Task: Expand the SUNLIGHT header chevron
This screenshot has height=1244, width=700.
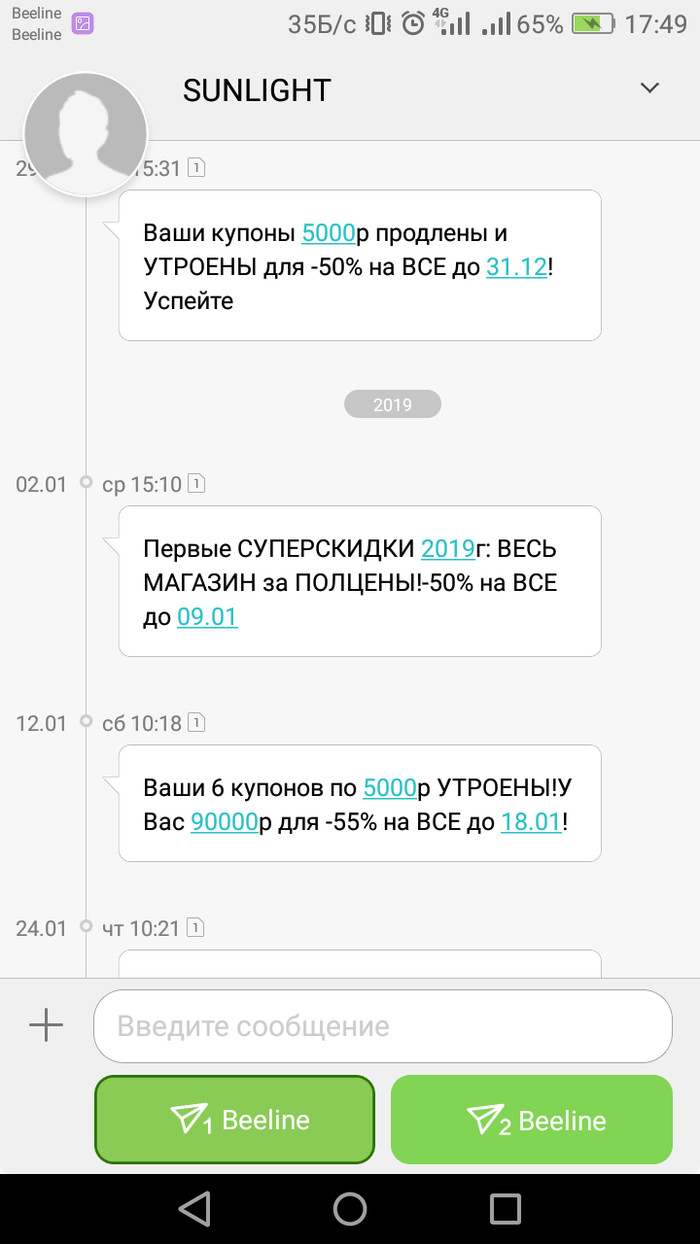Action: tap(650, 88)
